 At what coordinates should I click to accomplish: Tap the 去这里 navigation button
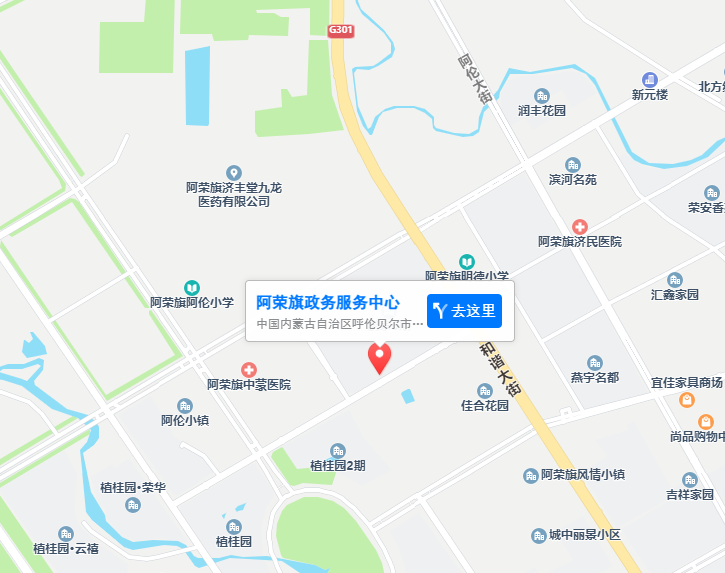[464, 311]
